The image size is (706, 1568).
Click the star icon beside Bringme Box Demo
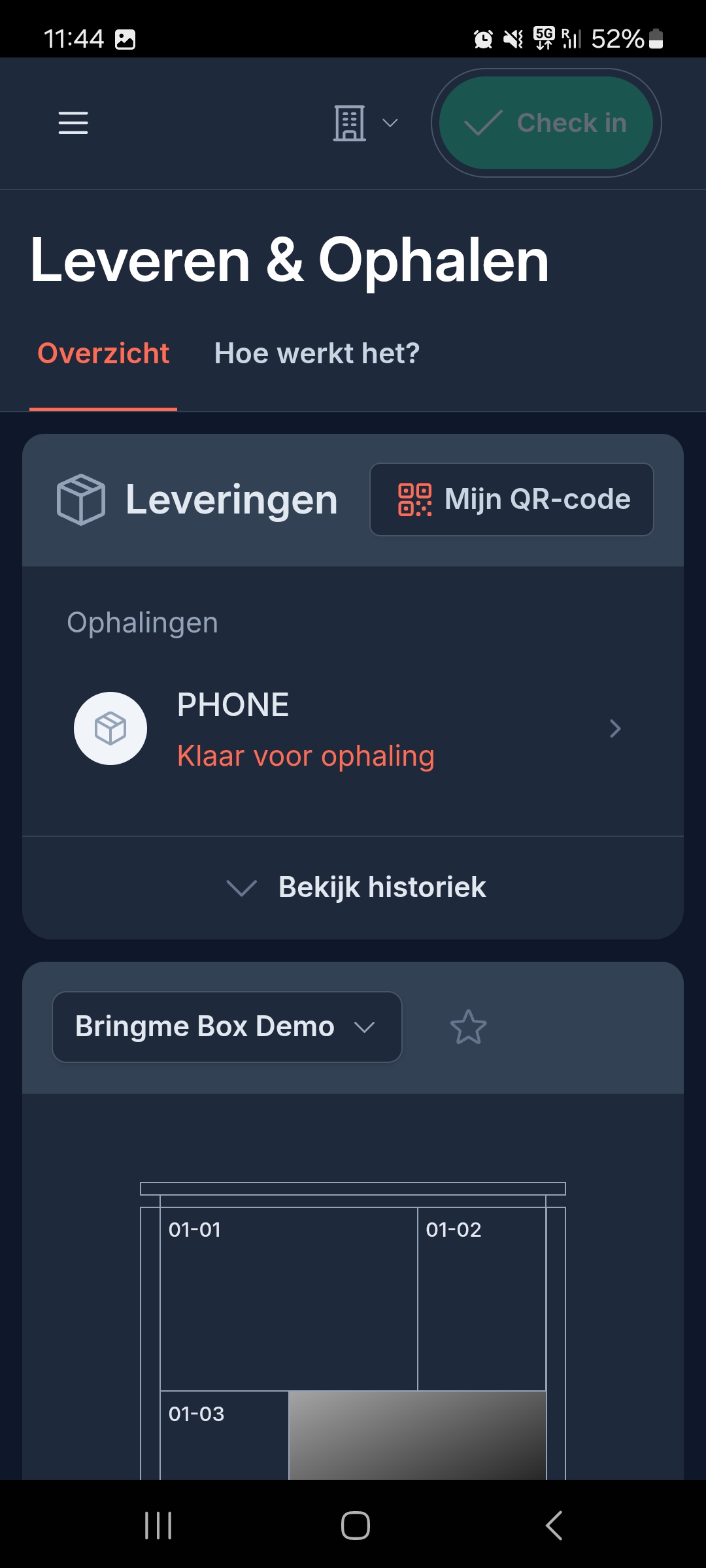click(468, 1026)
